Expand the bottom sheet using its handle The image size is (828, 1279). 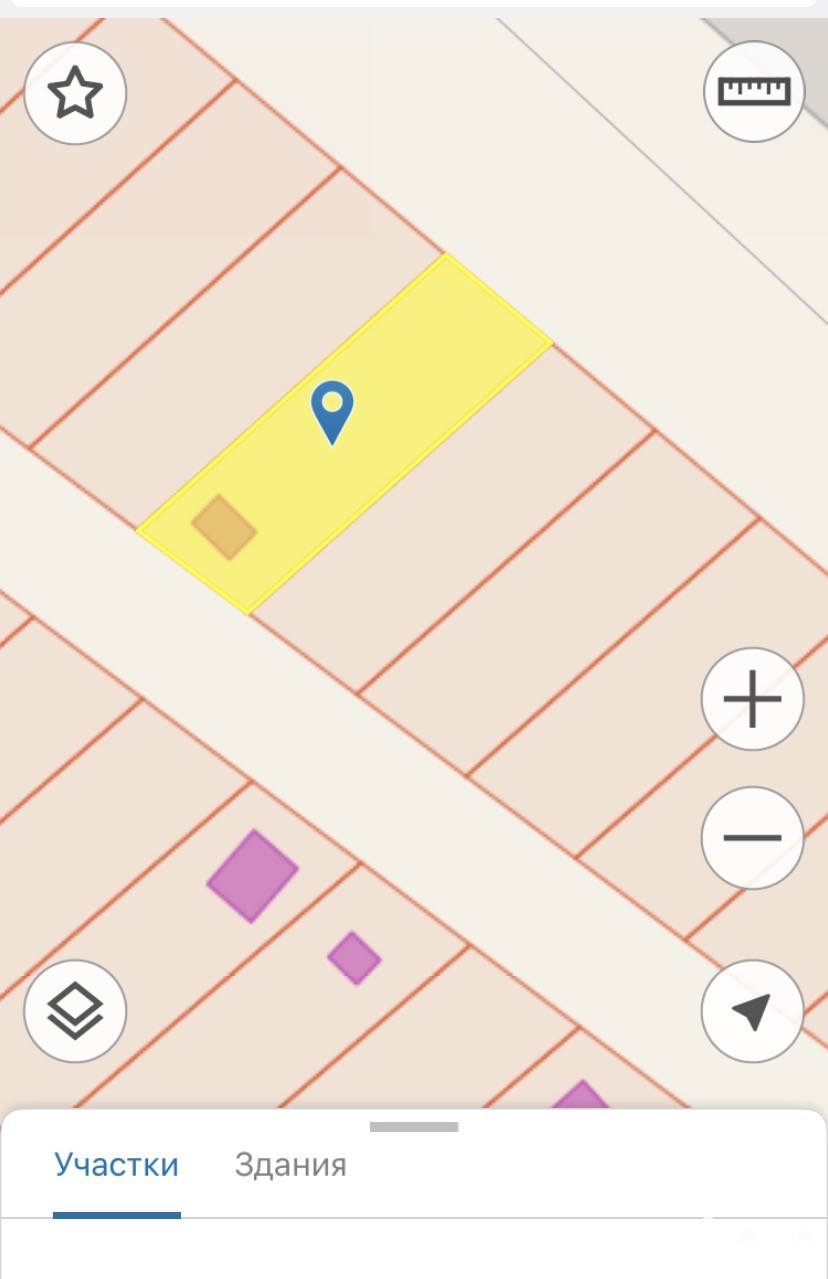click(x=414, y=1127)
